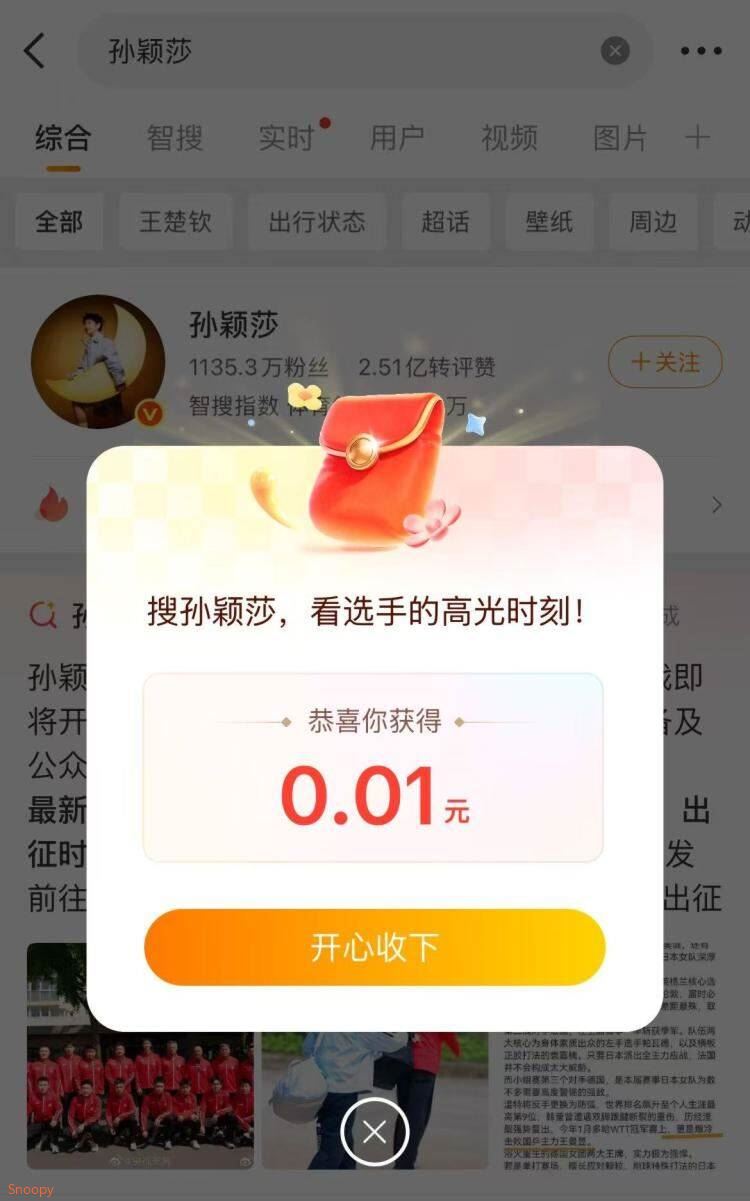This screenshot has width=750, height=1201.
Task: Open the three-dot overflow menu
Action: [700, 51]
